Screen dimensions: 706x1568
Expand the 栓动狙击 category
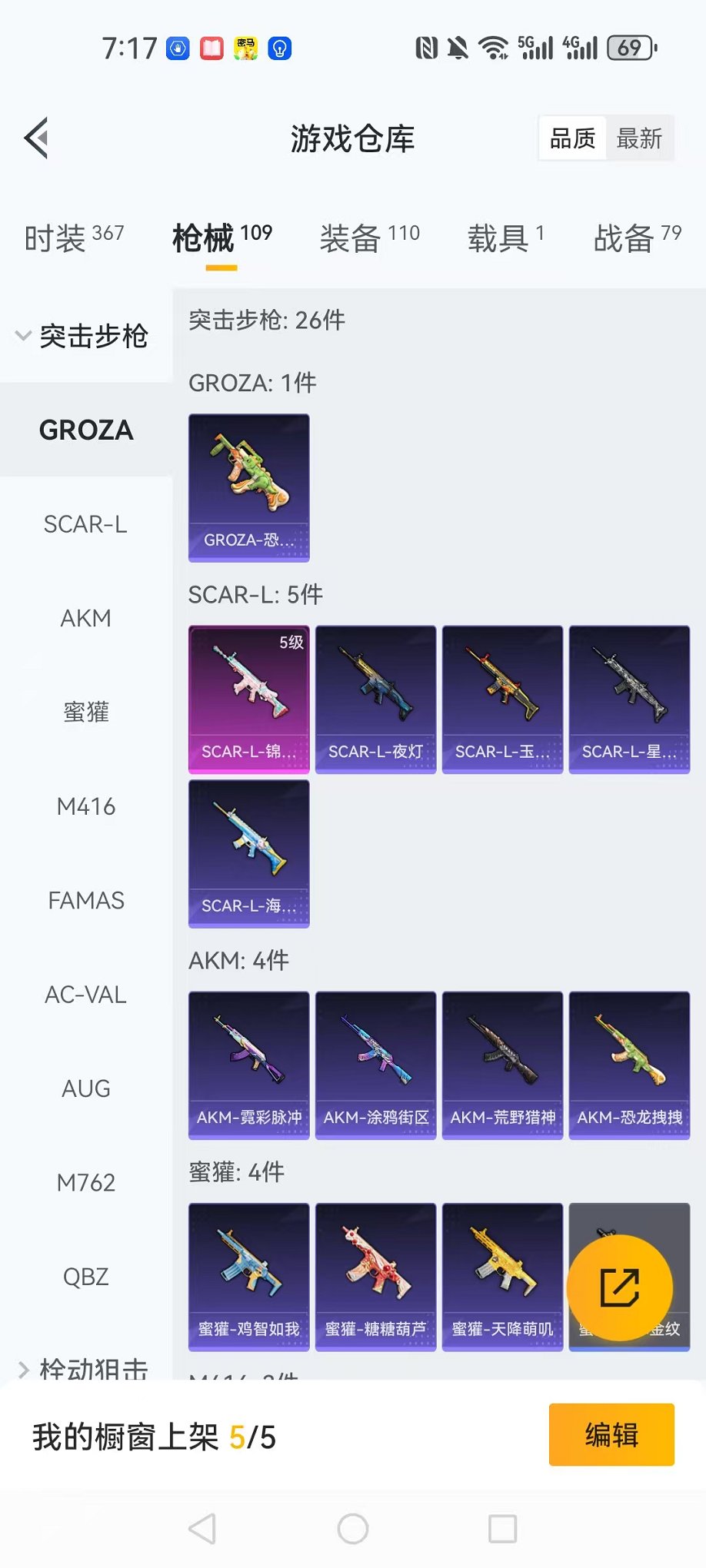[83, 1369]
